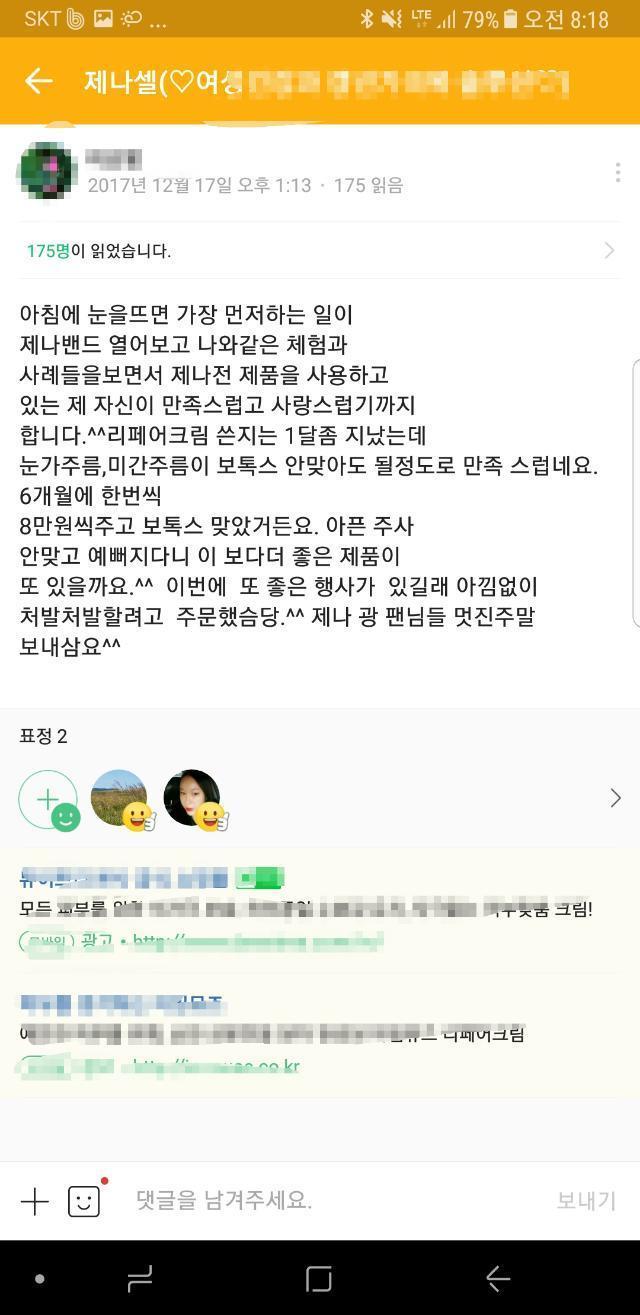The width and height of the screenshot is (640, 1315).
Task: View the 175명이 읽었습니다 readers list
Action: 320,251
